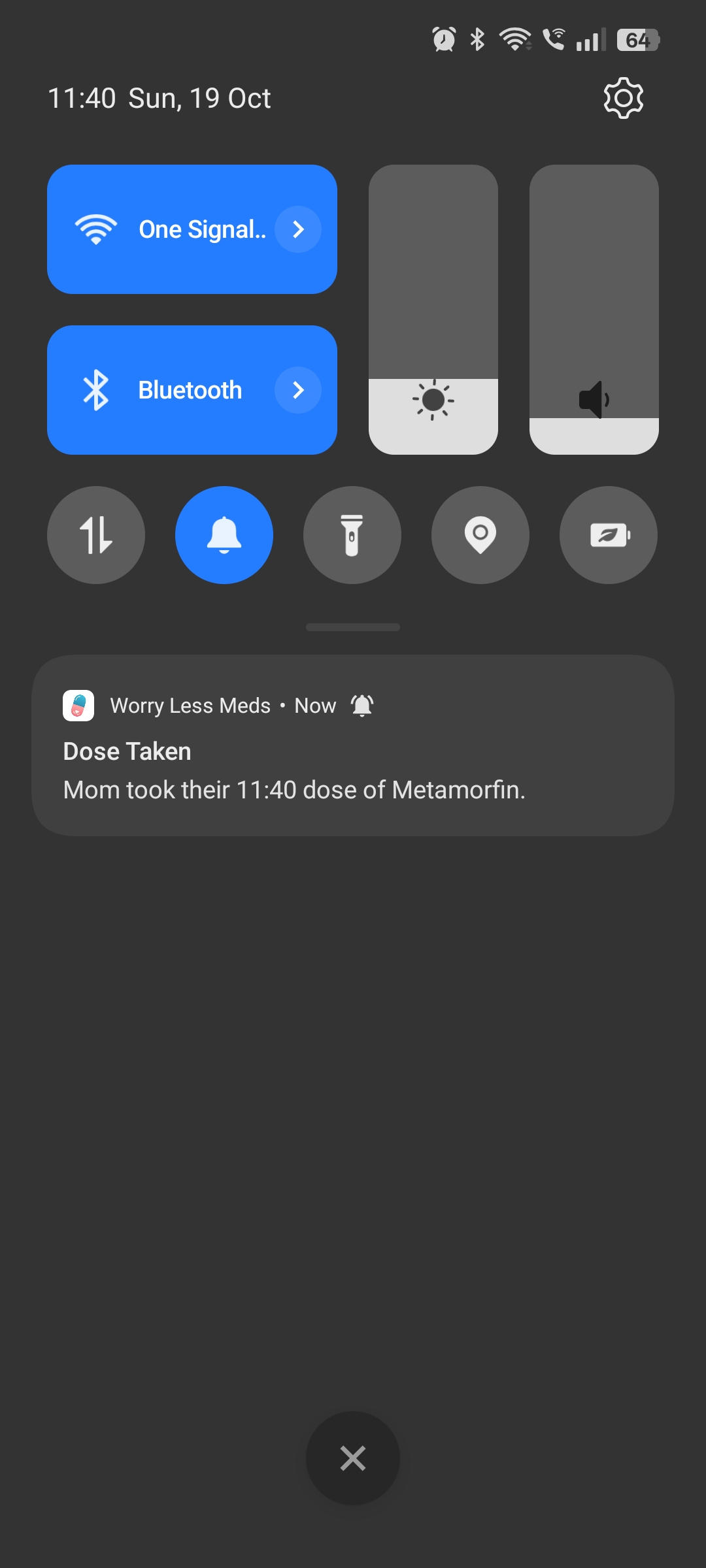The height and width of the screenshot is (1568, 706).
Task: Disable Bluetooth by tapping its tile
Action: coord(163,389)
